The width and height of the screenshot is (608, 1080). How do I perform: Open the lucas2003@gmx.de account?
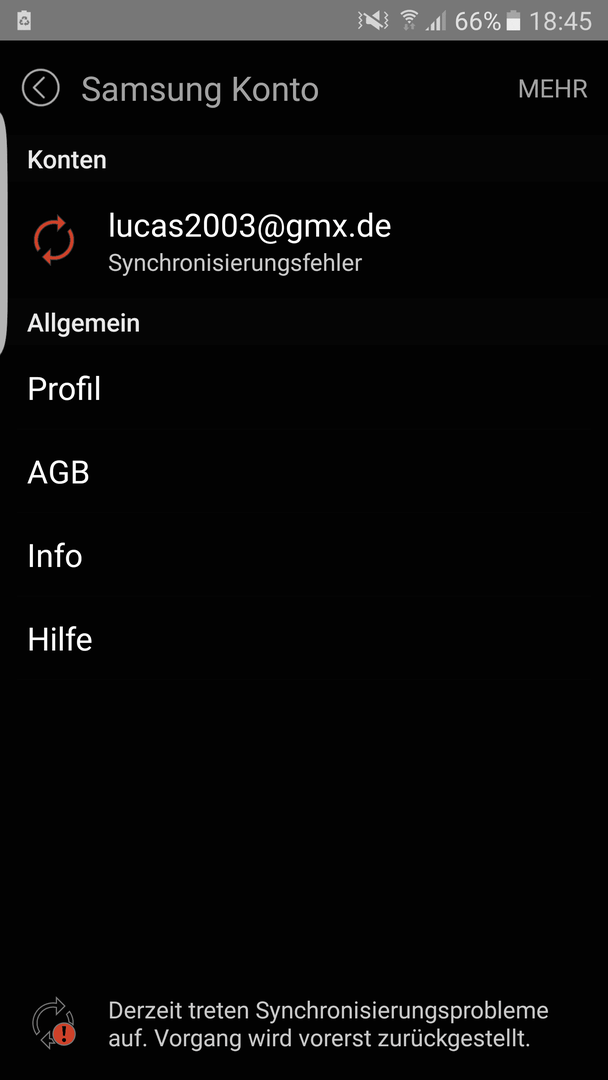point(304,241)
